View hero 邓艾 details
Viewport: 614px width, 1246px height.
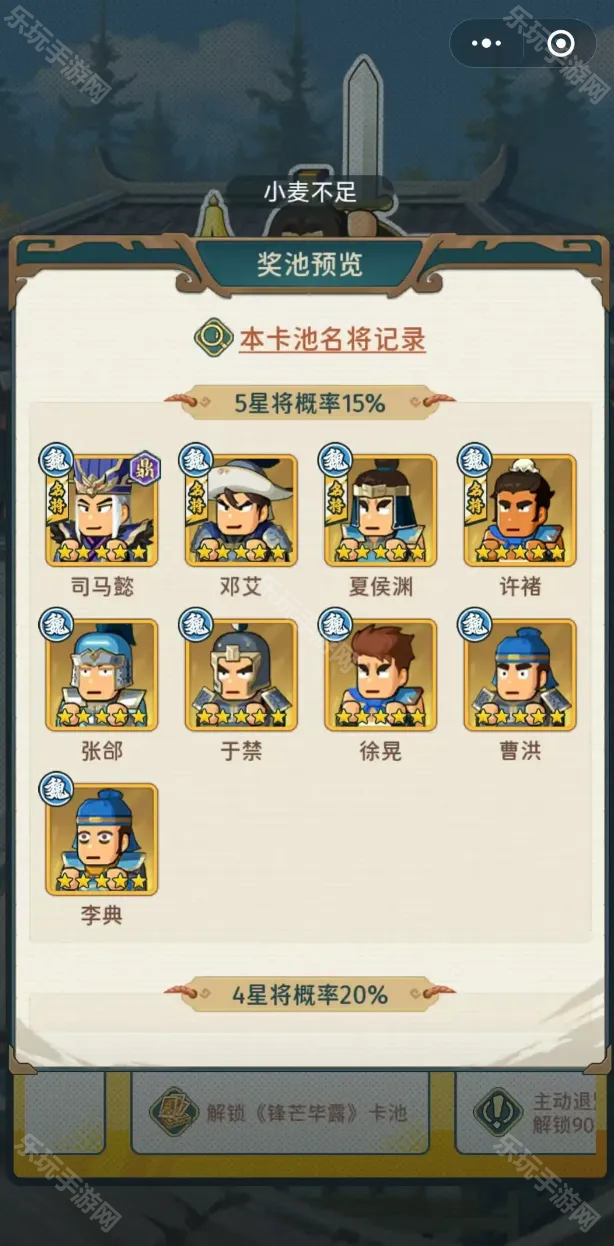coord(241,511)
